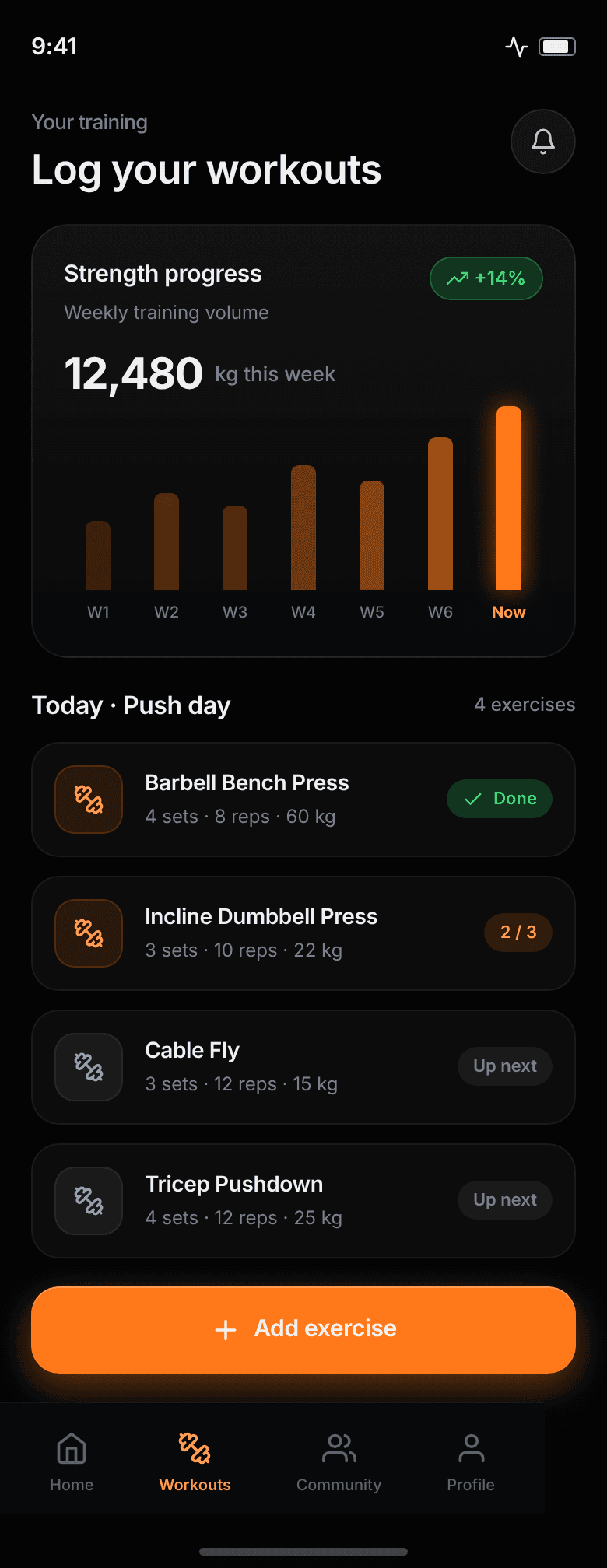The width and height of the screenshot is (607, 1568).
Task: Tap Add exercise button
Action: click(x=303, y=1329)
